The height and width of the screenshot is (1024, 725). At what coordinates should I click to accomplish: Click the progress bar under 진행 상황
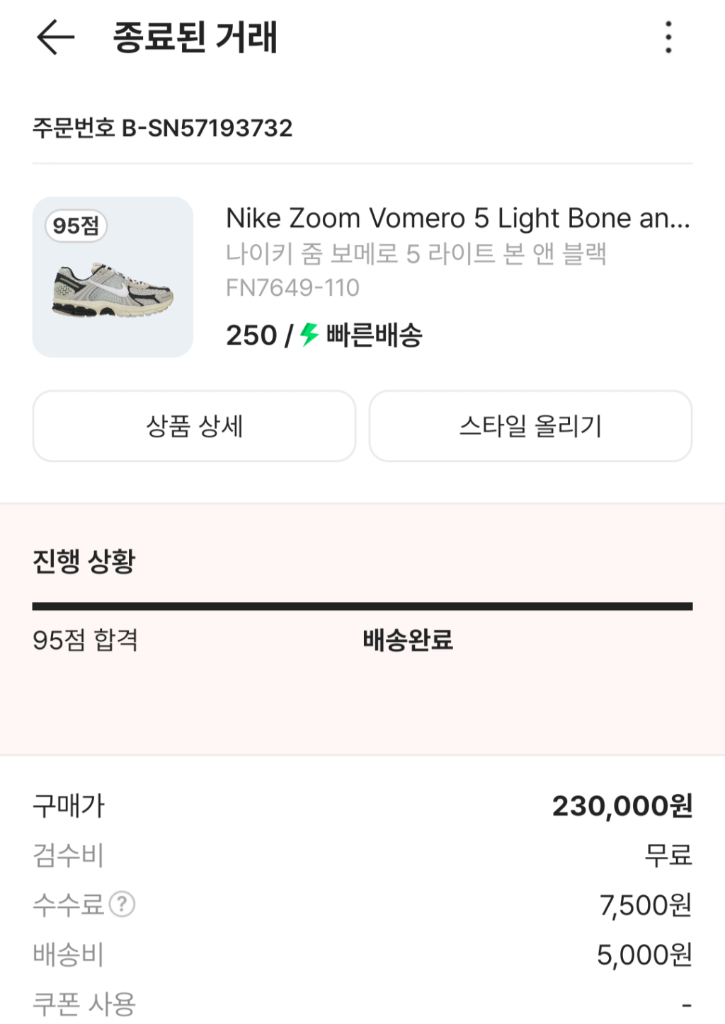[x=362, y=605]
